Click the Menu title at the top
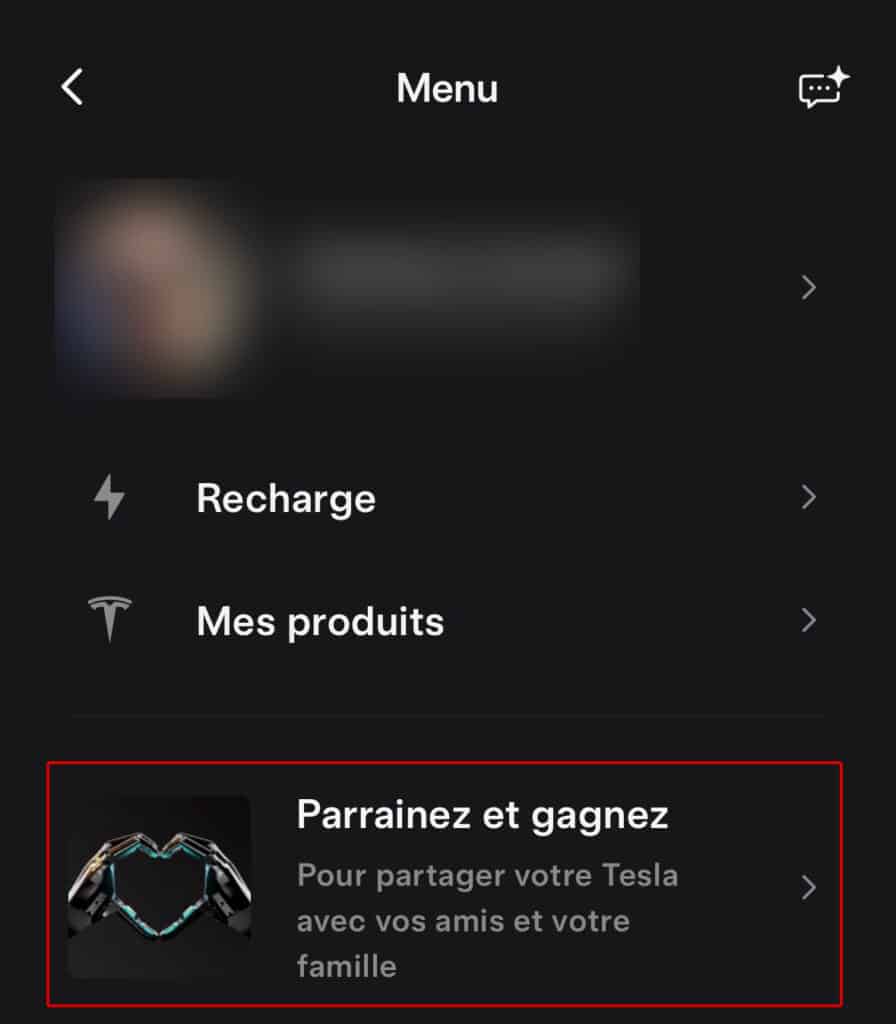This screenshot has width=896, height=1024. tap(447, 88)
